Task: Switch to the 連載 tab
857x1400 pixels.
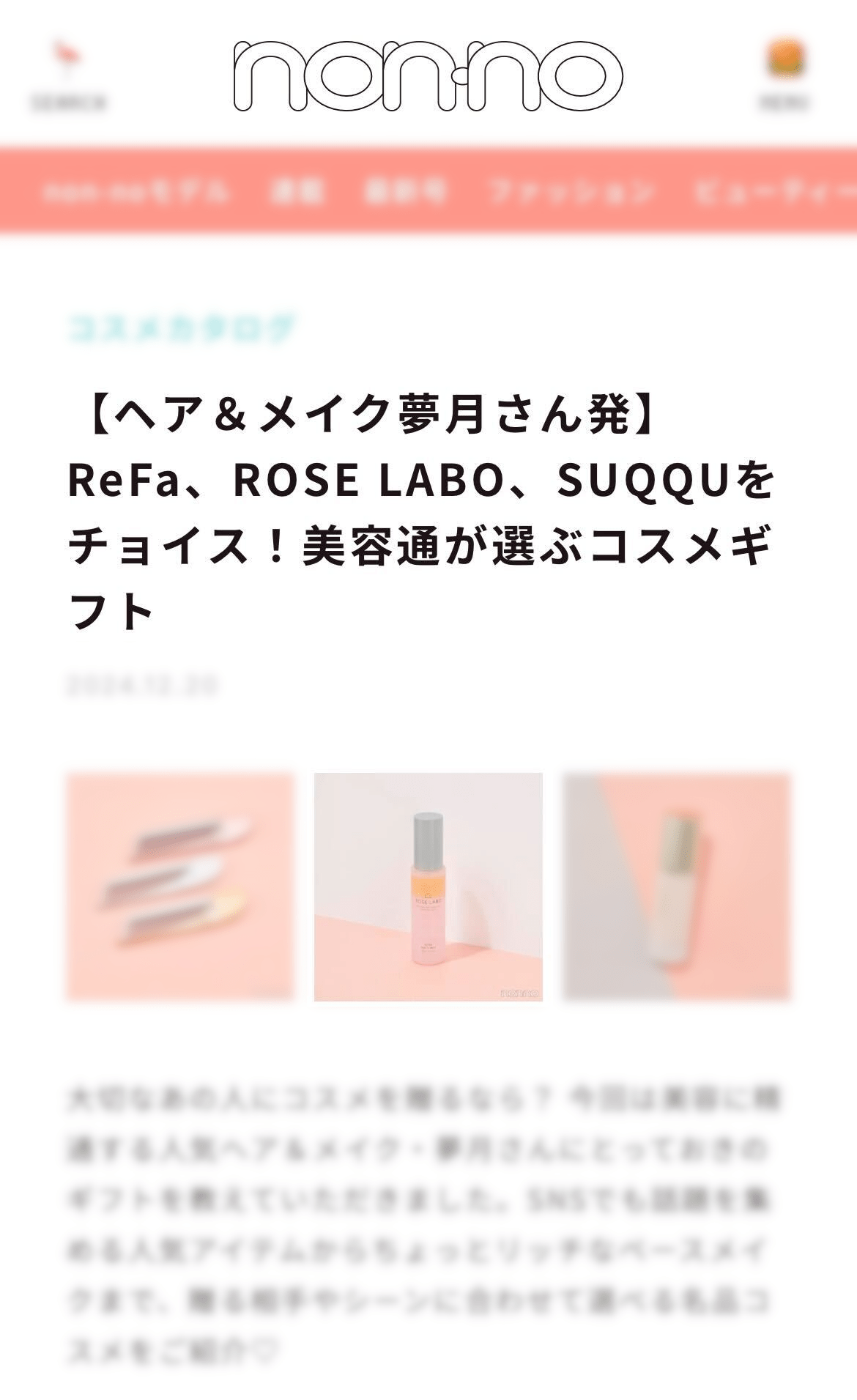Action: pyautogui.click(x=297, y=192)
